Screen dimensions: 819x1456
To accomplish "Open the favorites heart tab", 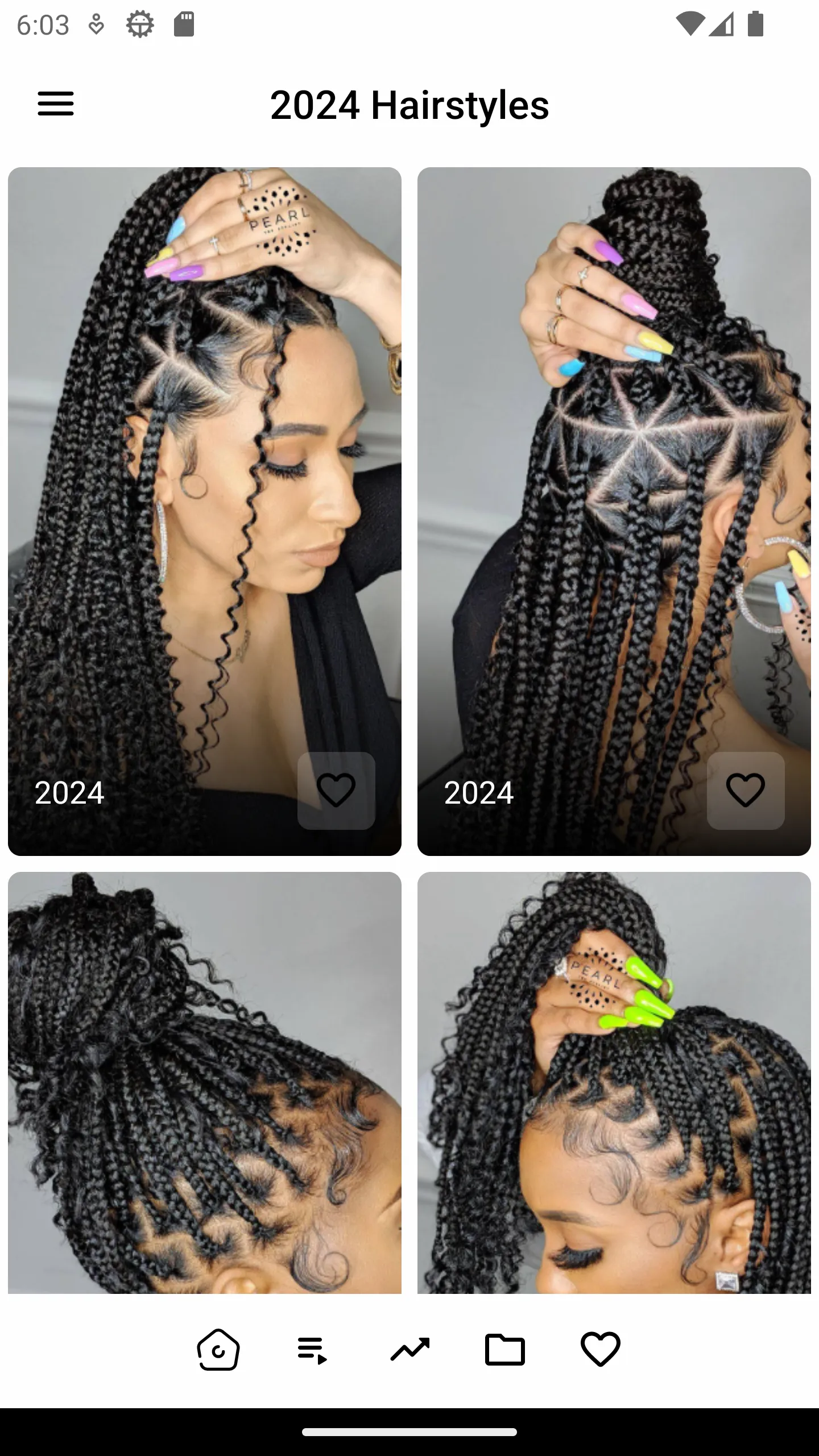I will pos(601,1349).
